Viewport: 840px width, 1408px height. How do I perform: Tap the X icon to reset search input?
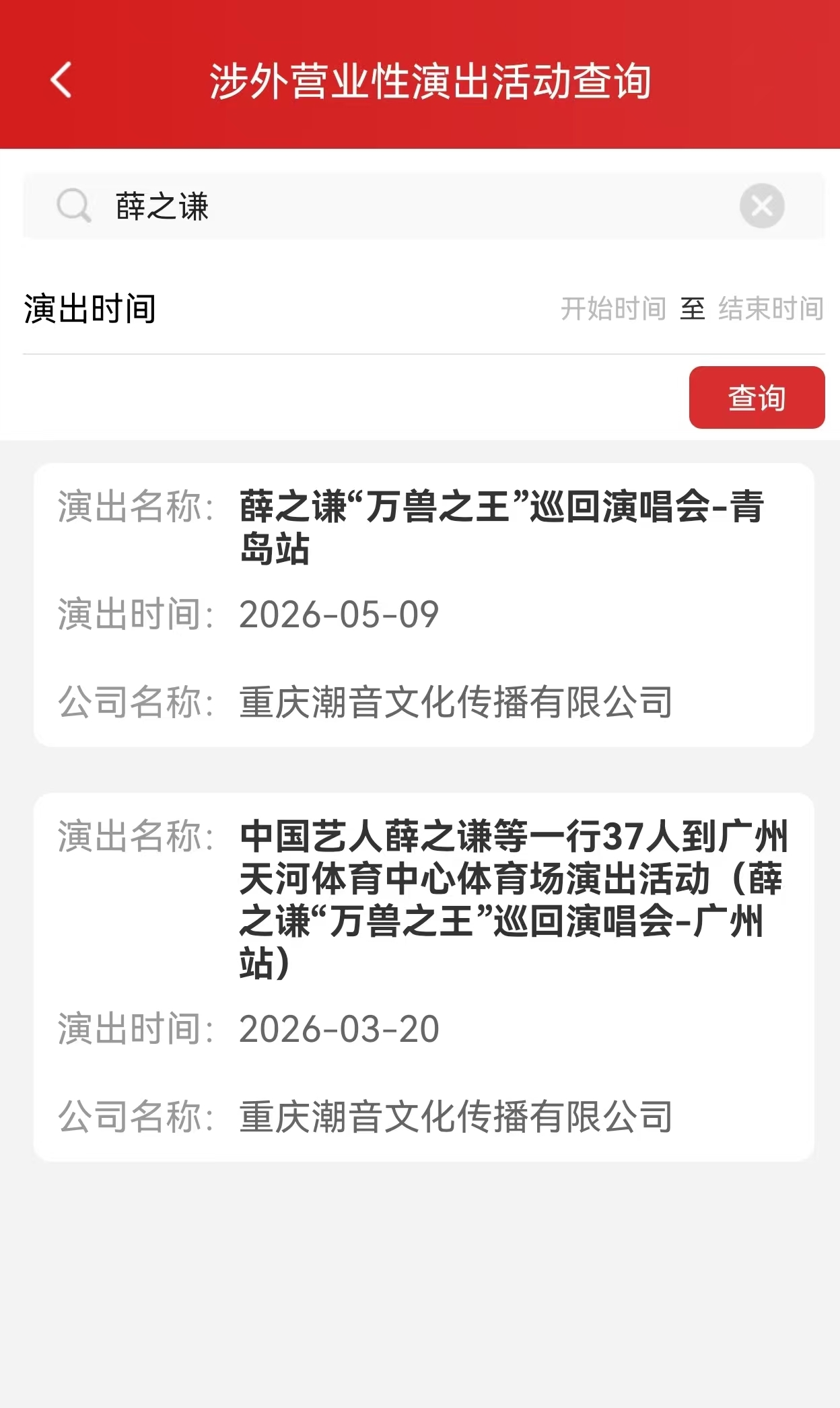(x=761, y=206)
